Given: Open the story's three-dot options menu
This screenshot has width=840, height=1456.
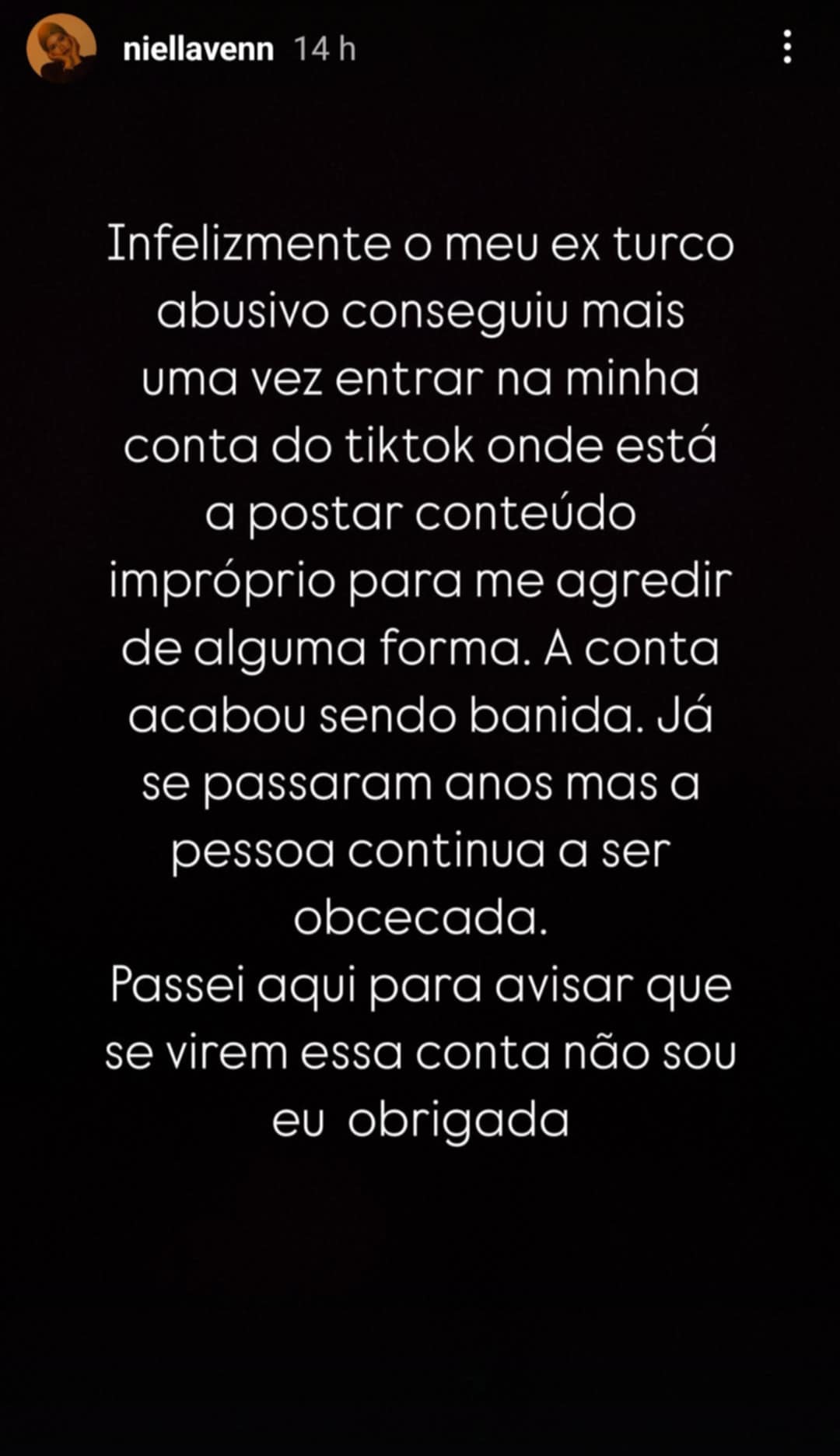Looking at the screenshot, I should pyautogui.click(x=787, y=47).
